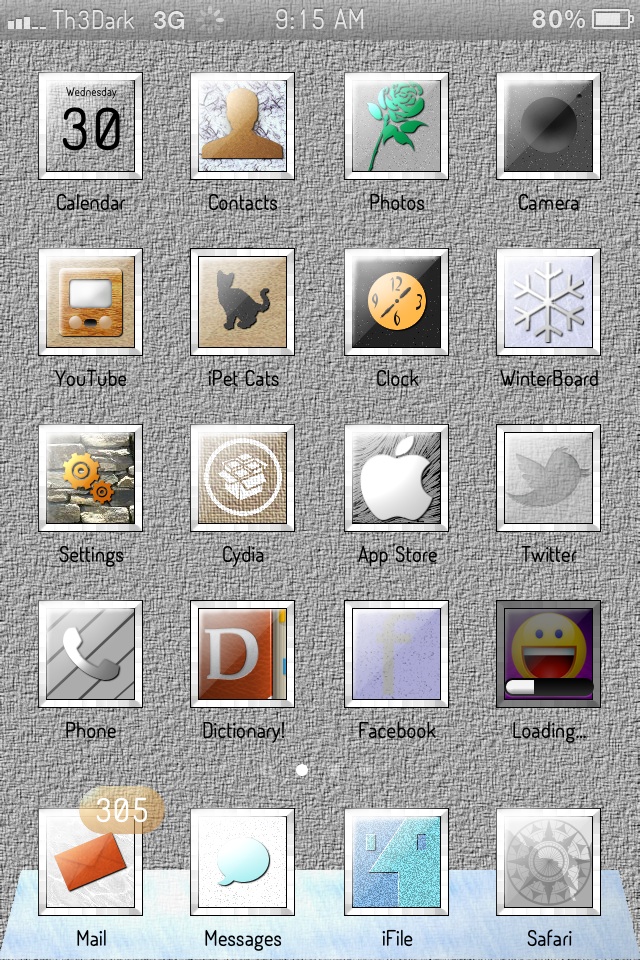Open the Phone app

pyautogui.click(x=90, y=654)
